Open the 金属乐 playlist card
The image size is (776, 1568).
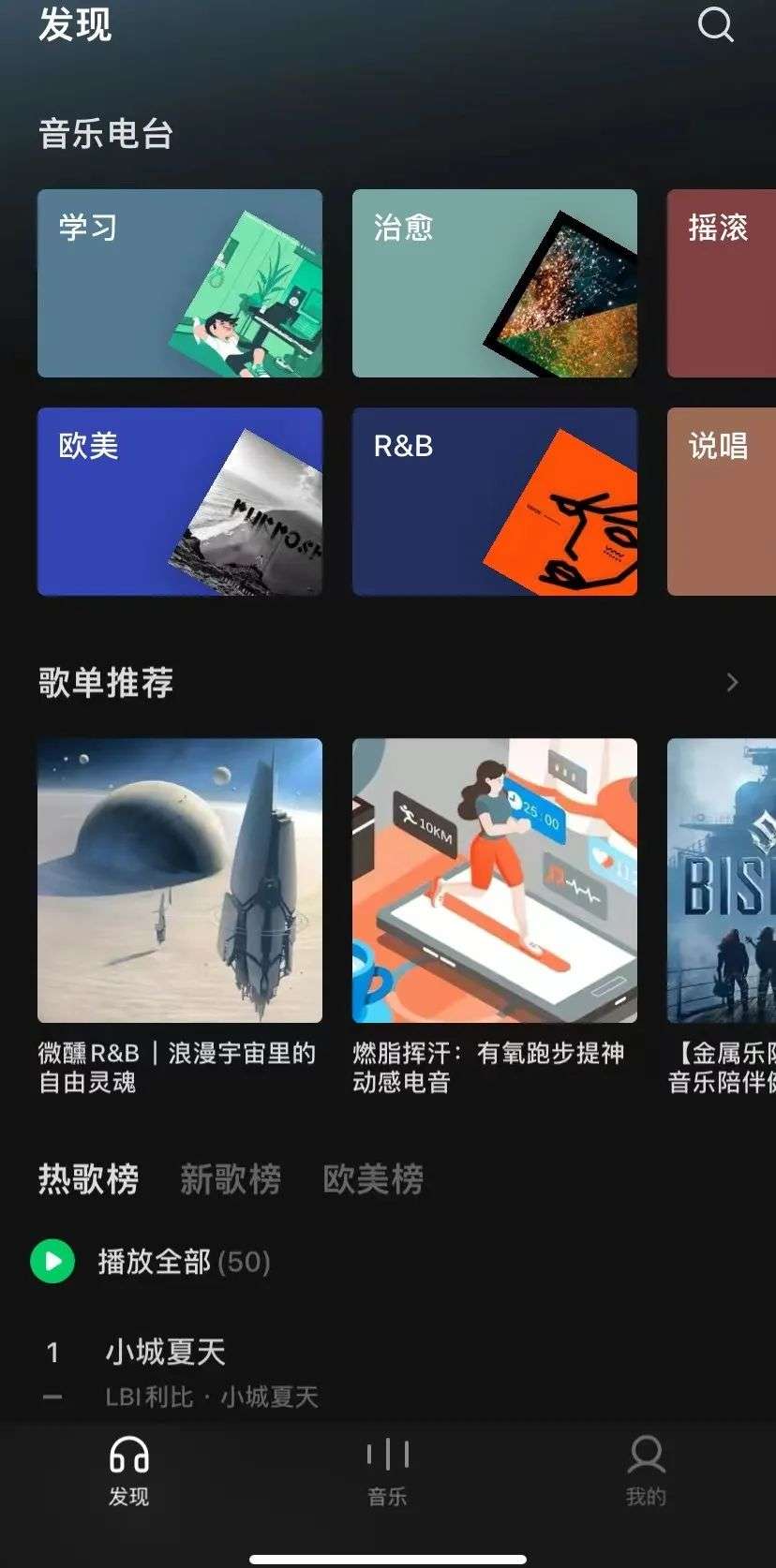tap(721, 880)
